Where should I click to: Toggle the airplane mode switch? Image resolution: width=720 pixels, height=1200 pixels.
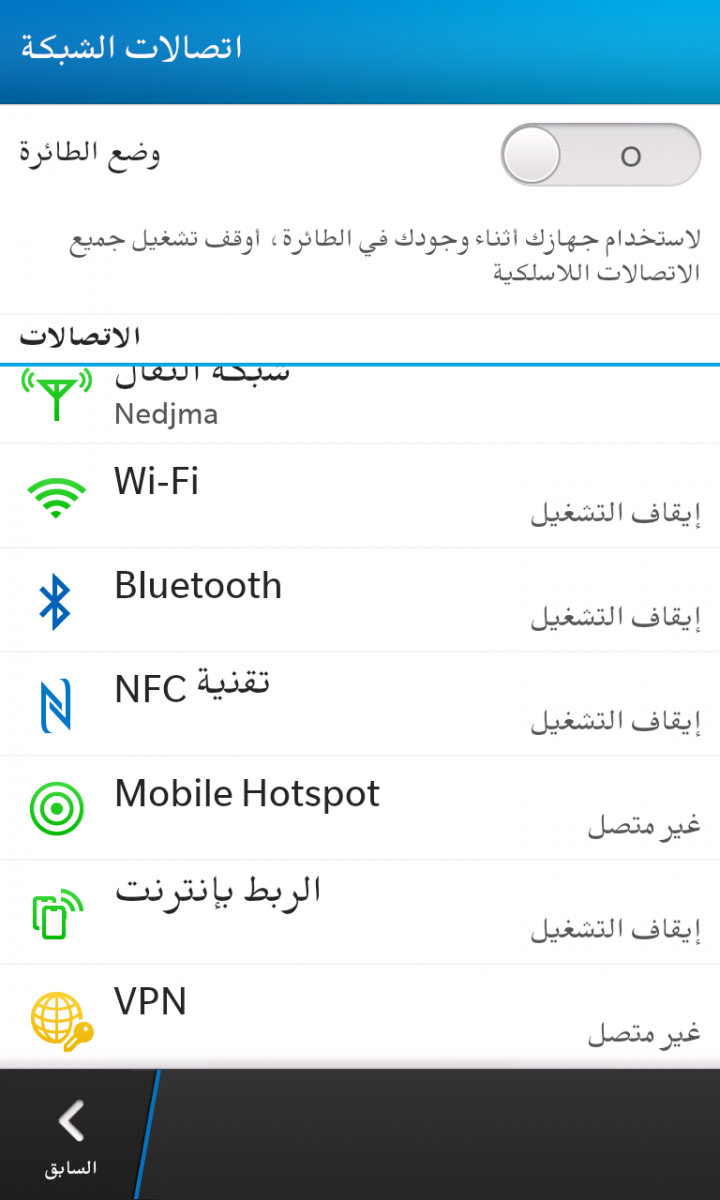(600, 155)
